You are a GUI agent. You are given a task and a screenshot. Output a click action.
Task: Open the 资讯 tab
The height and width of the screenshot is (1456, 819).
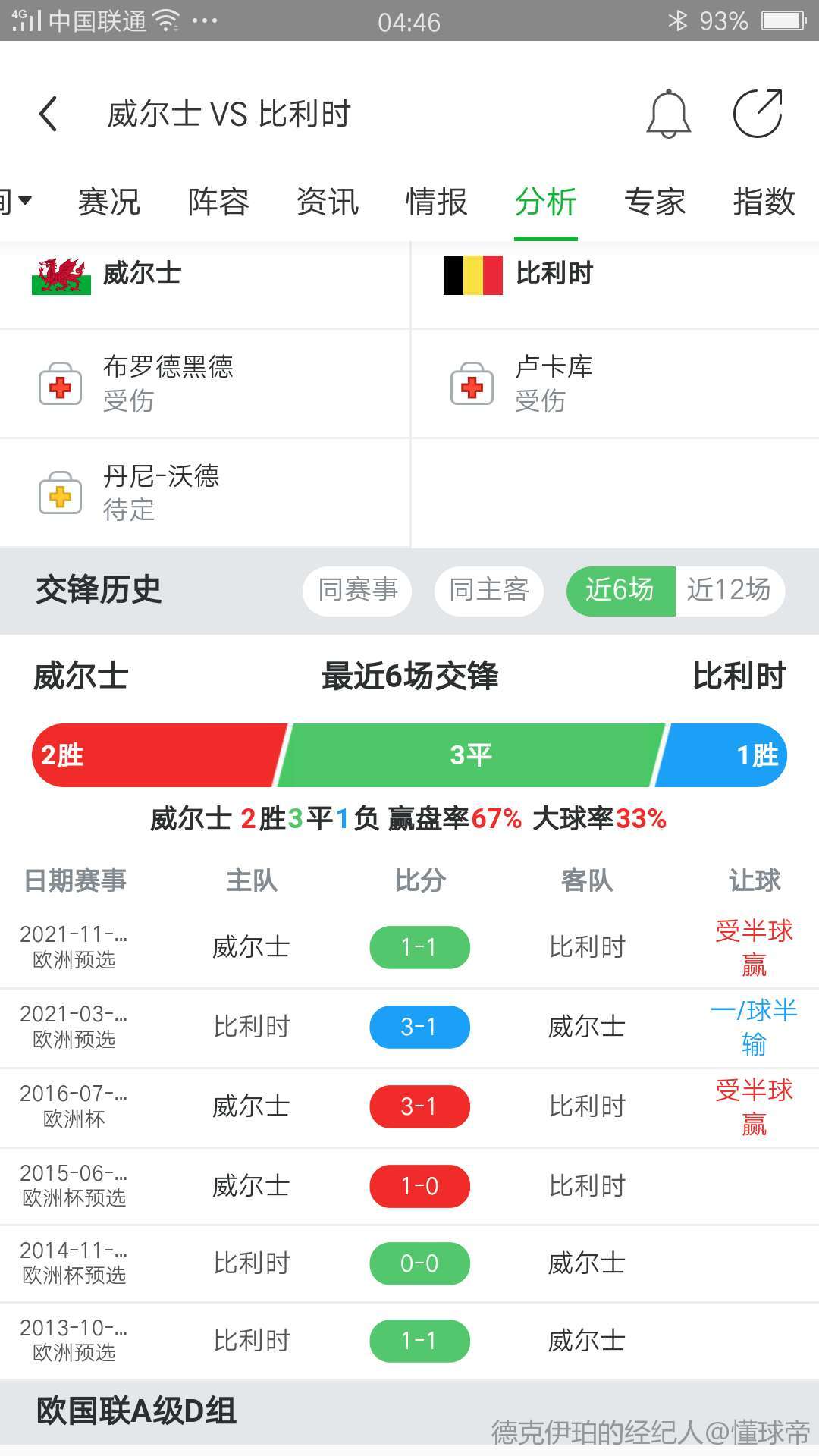click(328, 202)
